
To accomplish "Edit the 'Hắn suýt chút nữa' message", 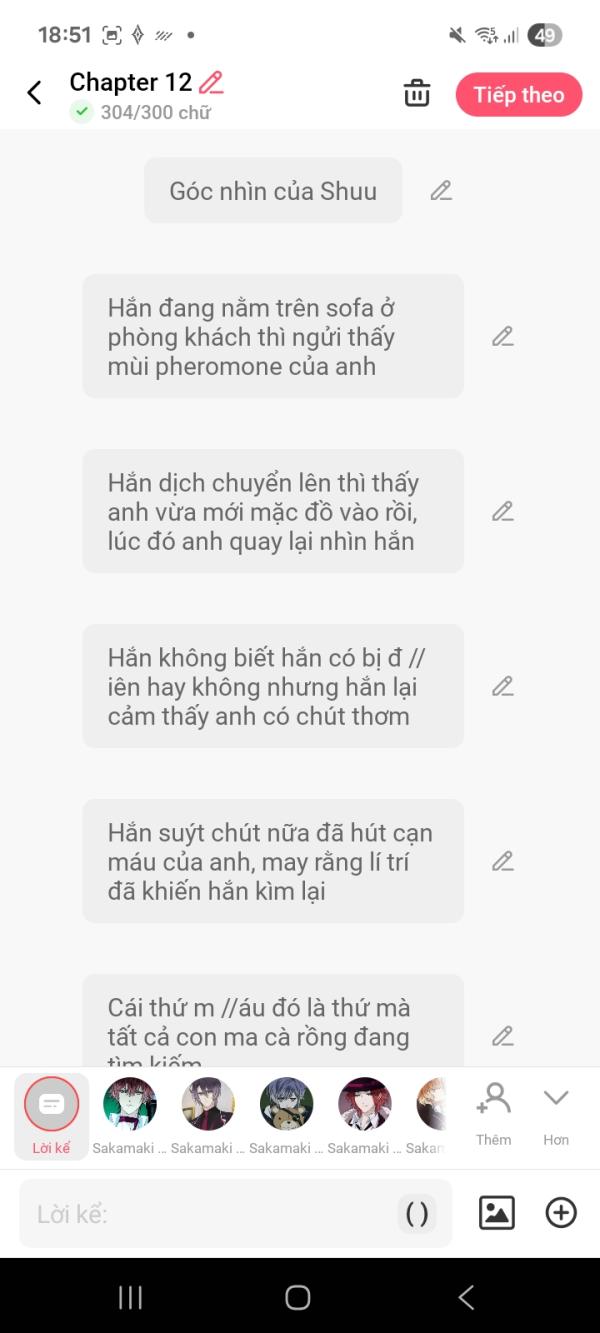I will [503, 861].
